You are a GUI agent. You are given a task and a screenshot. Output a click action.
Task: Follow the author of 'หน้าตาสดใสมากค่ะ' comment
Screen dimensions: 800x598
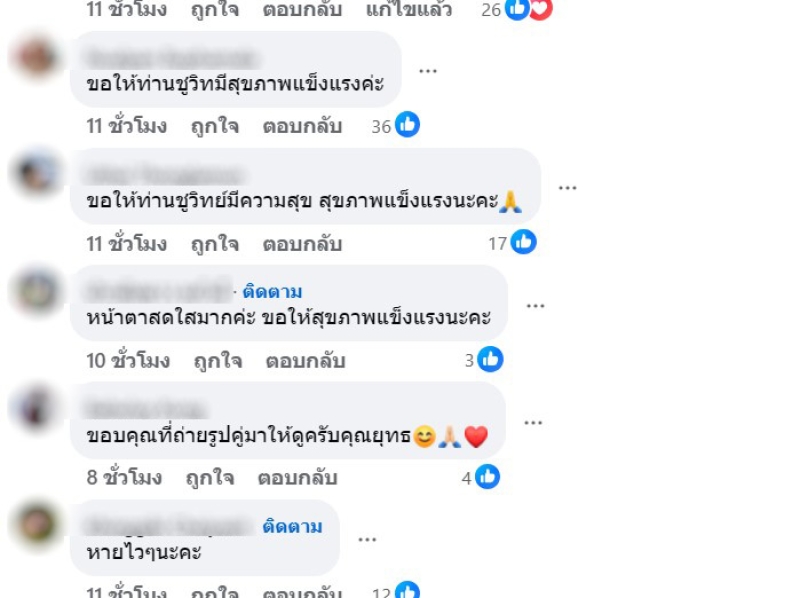[x=272, y=291]
